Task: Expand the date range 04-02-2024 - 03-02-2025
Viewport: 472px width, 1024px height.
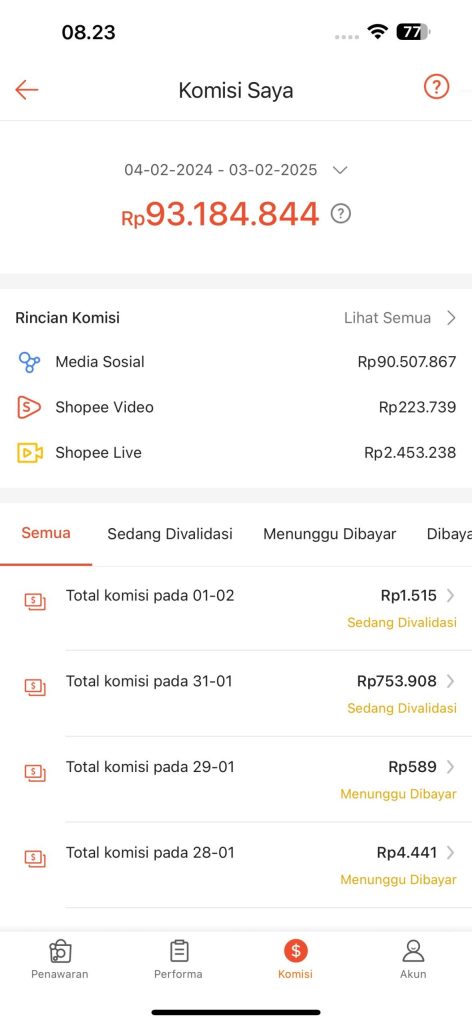Action: coord(236,170)
